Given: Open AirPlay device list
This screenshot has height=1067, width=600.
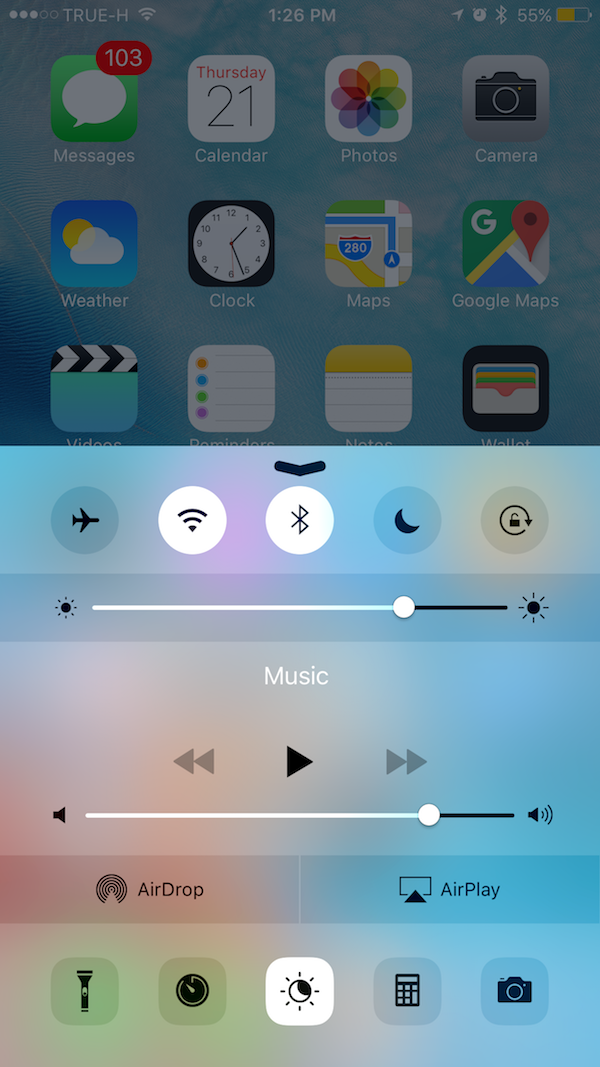Looking at the screenshot, I should point(449,889).
